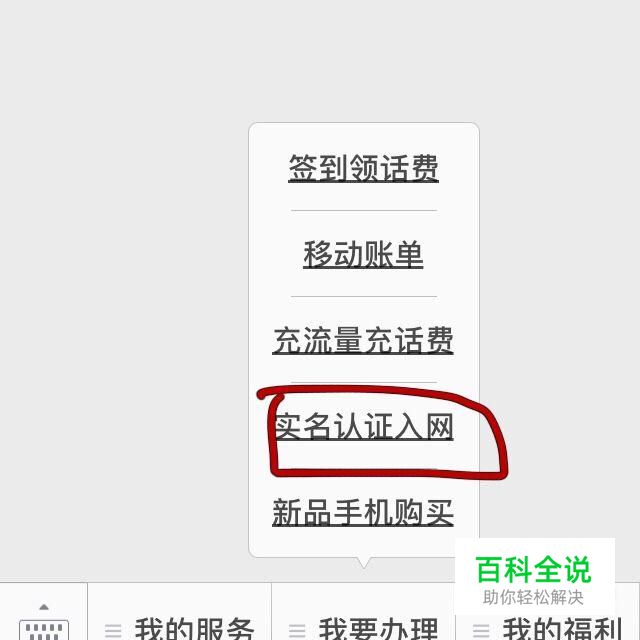This screenshot has width=640, height=640.
Task: Switch to keyboard input icon
Action: [43, 622]
